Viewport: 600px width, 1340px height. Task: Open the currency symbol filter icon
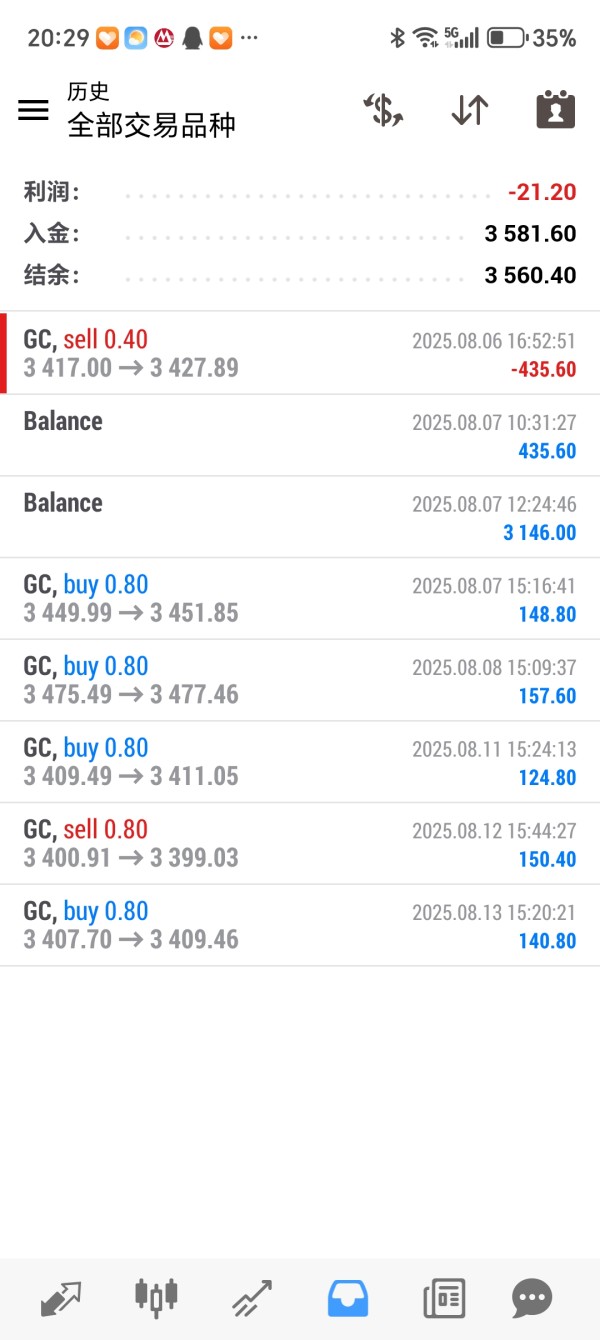coord(382,110)
